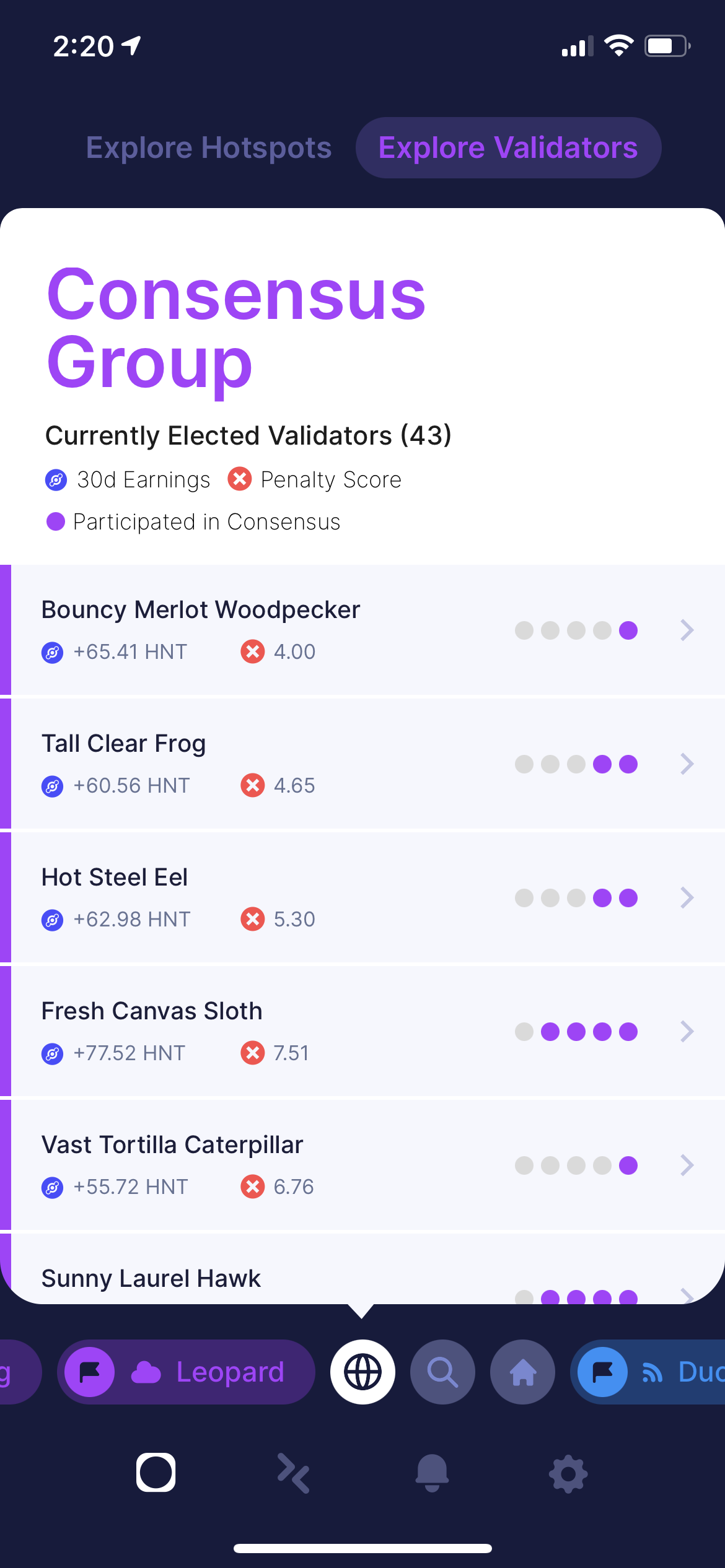Image resolution: width=725 pixels, height=1568 pixels.
Task: Switch to the Explore Hotspots tab
Action: [208, 147]
